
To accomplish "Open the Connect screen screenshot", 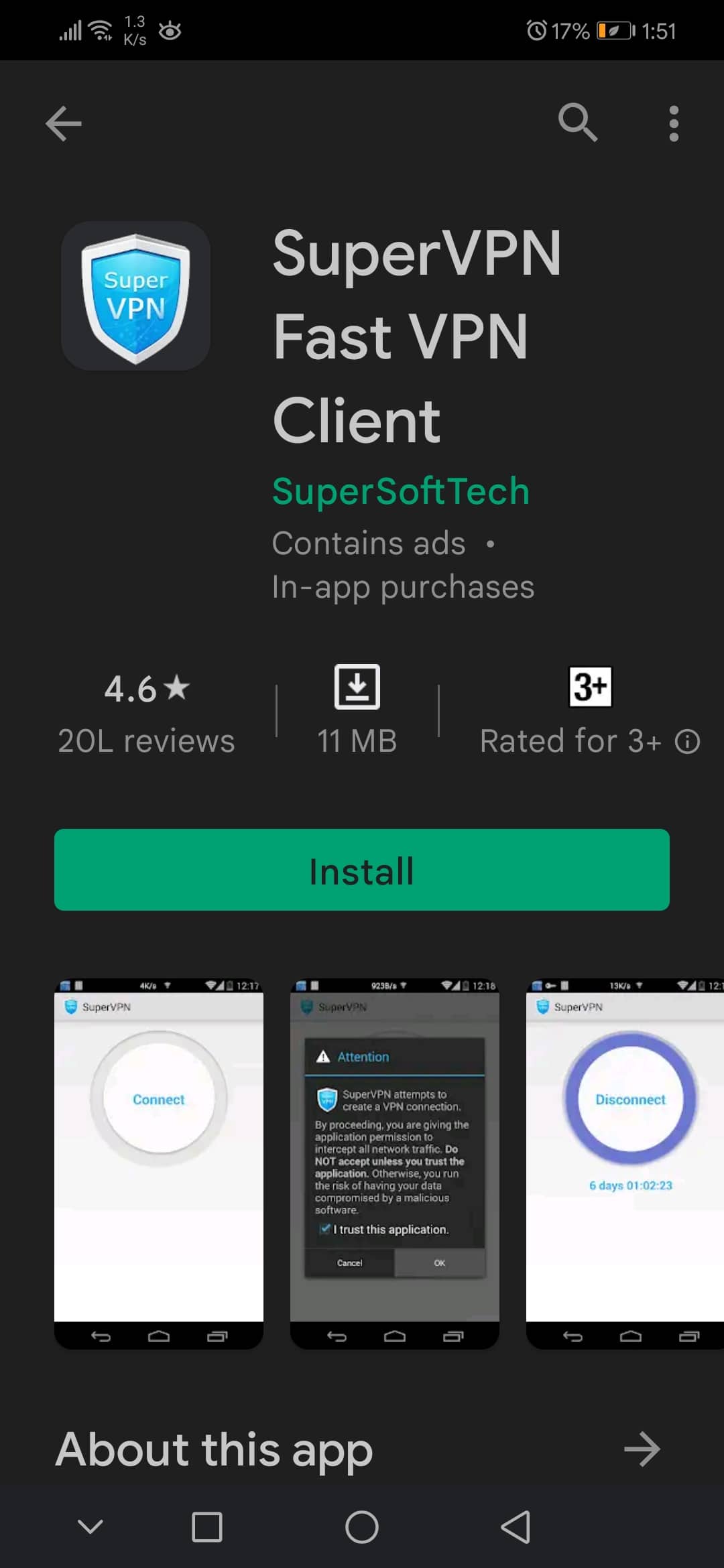I will 159,1163.
